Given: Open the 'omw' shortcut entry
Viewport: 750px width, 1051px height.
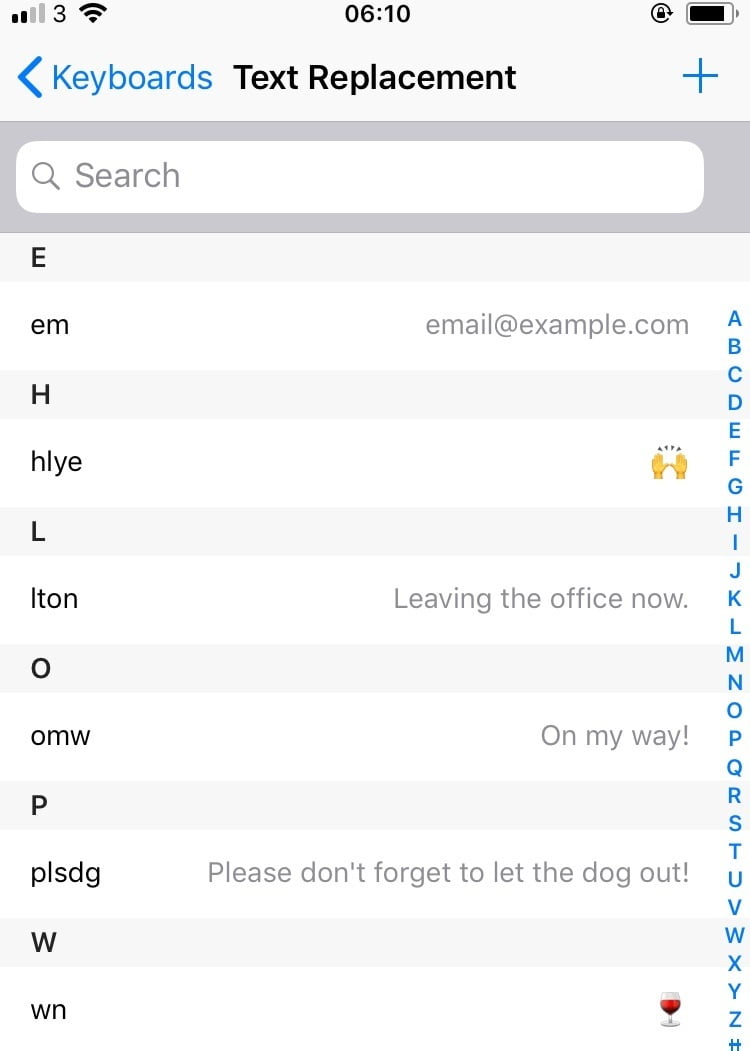Looking at the screenshot, I should tap(360, 736).
